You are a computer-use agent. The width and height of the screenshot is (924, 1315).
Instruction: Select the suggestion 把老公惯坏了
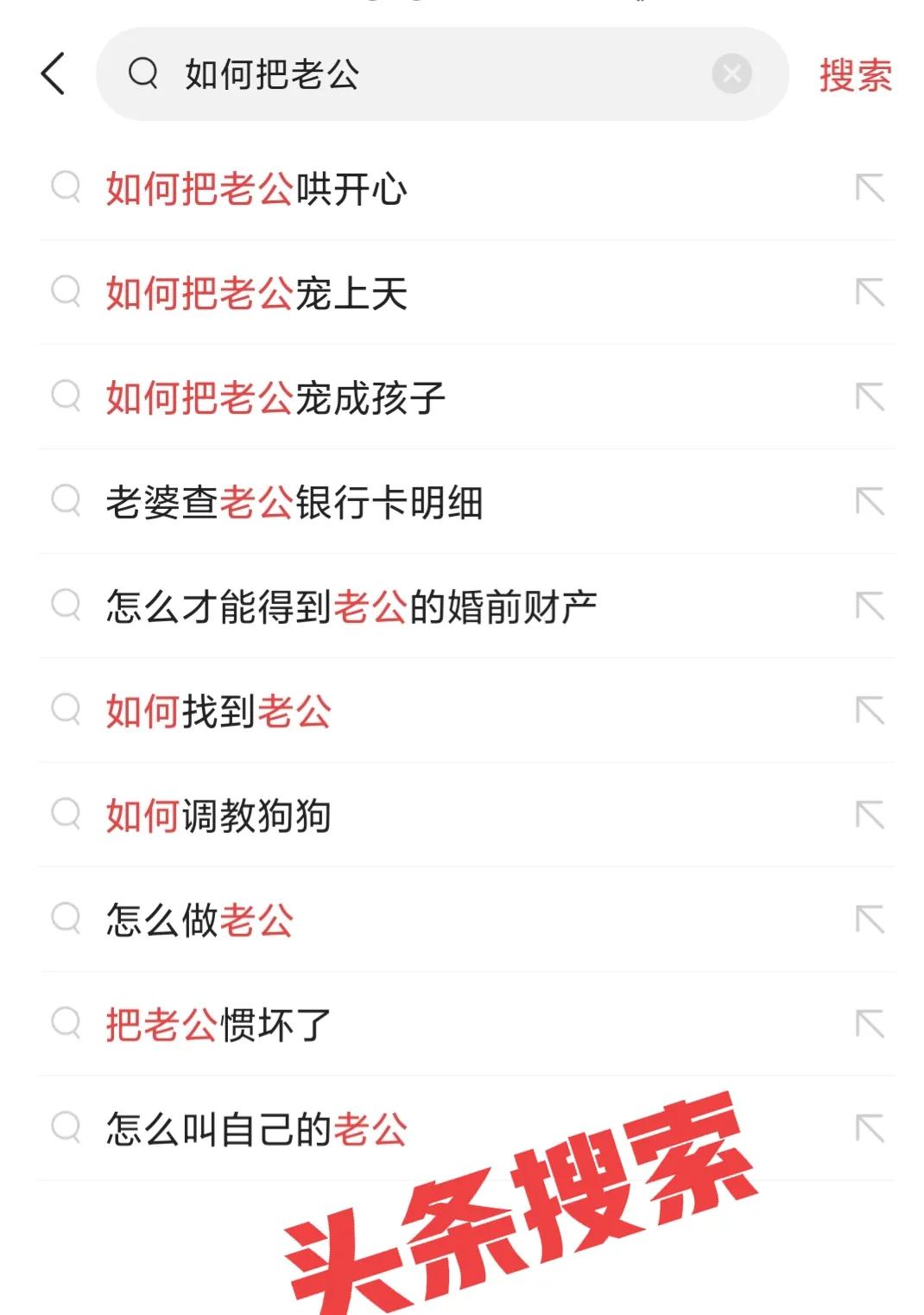point(216,1024)
